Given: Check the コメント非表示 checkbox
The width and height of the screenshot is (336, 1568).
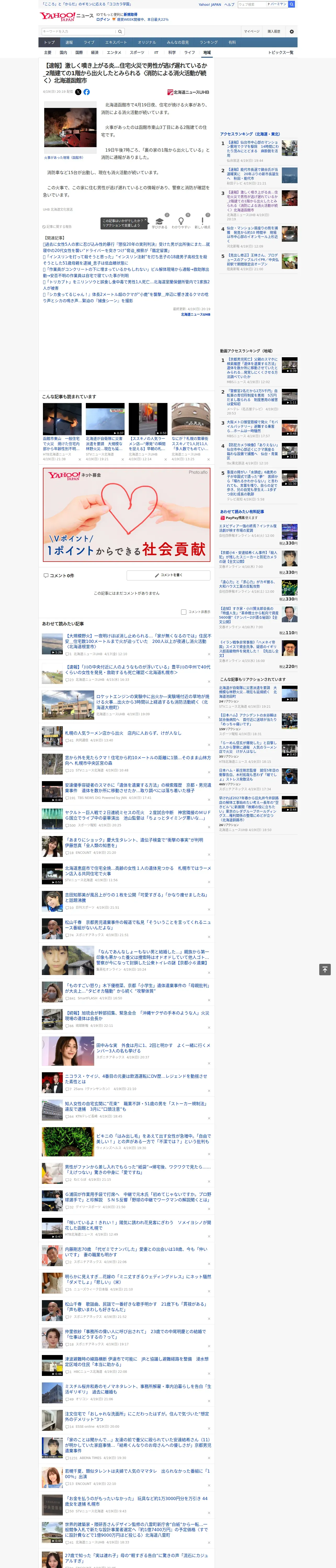Looking at the screenshot, I should 183,612.
